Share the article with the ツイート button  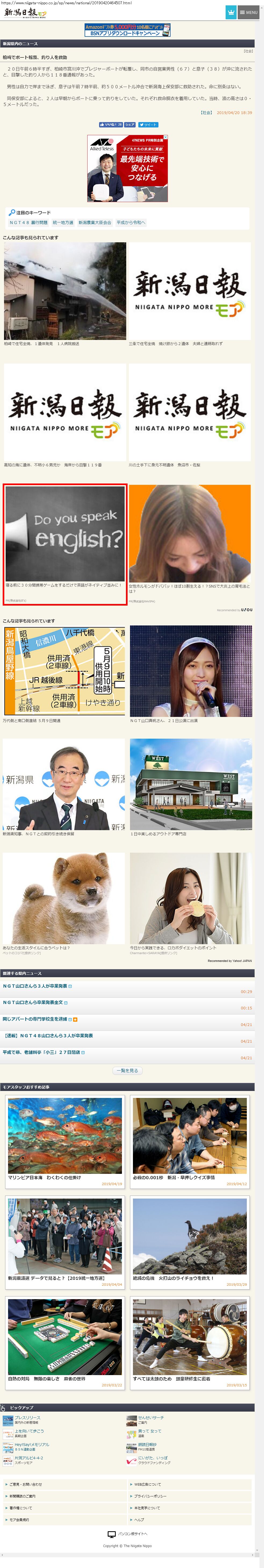click(148, 125)
